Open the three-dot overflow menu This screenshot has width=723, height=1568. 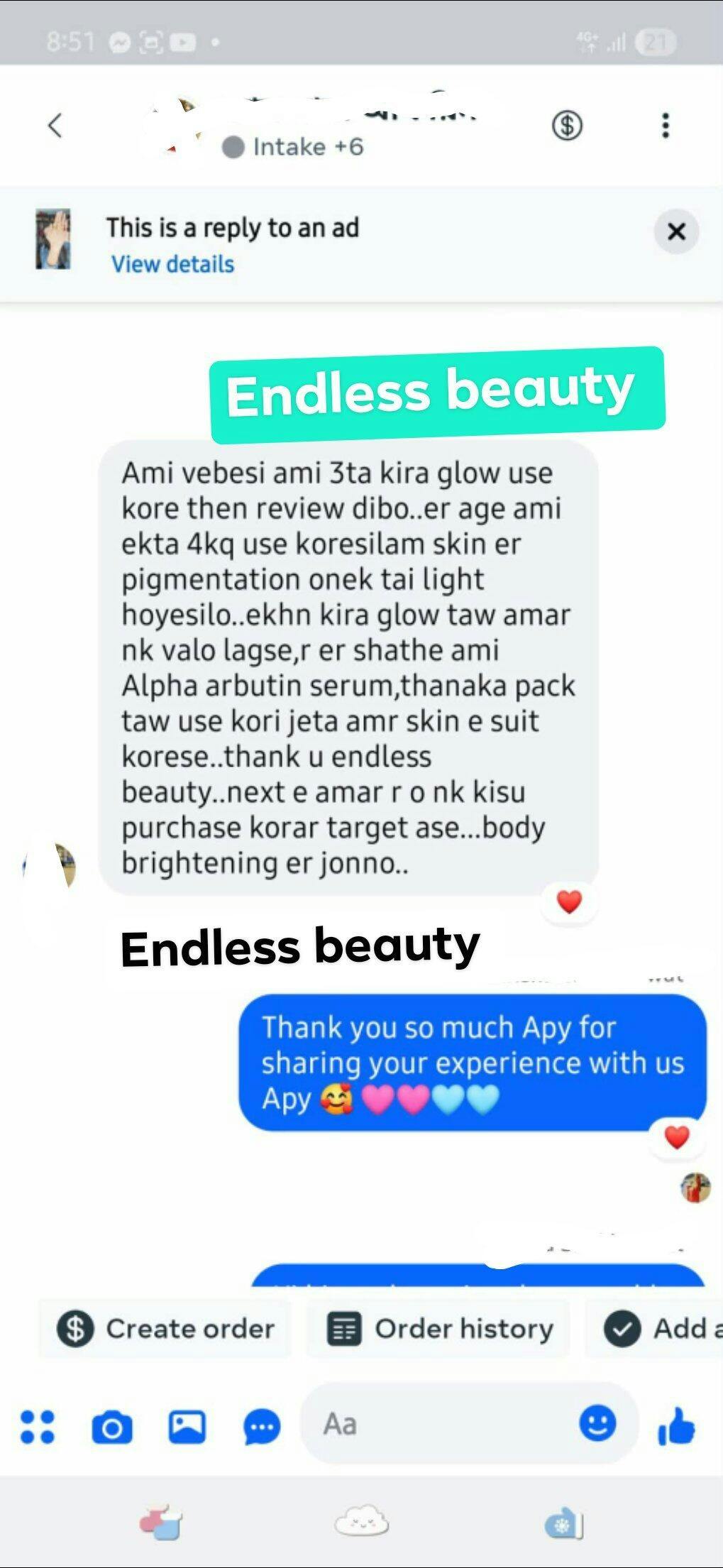[665, 126]
